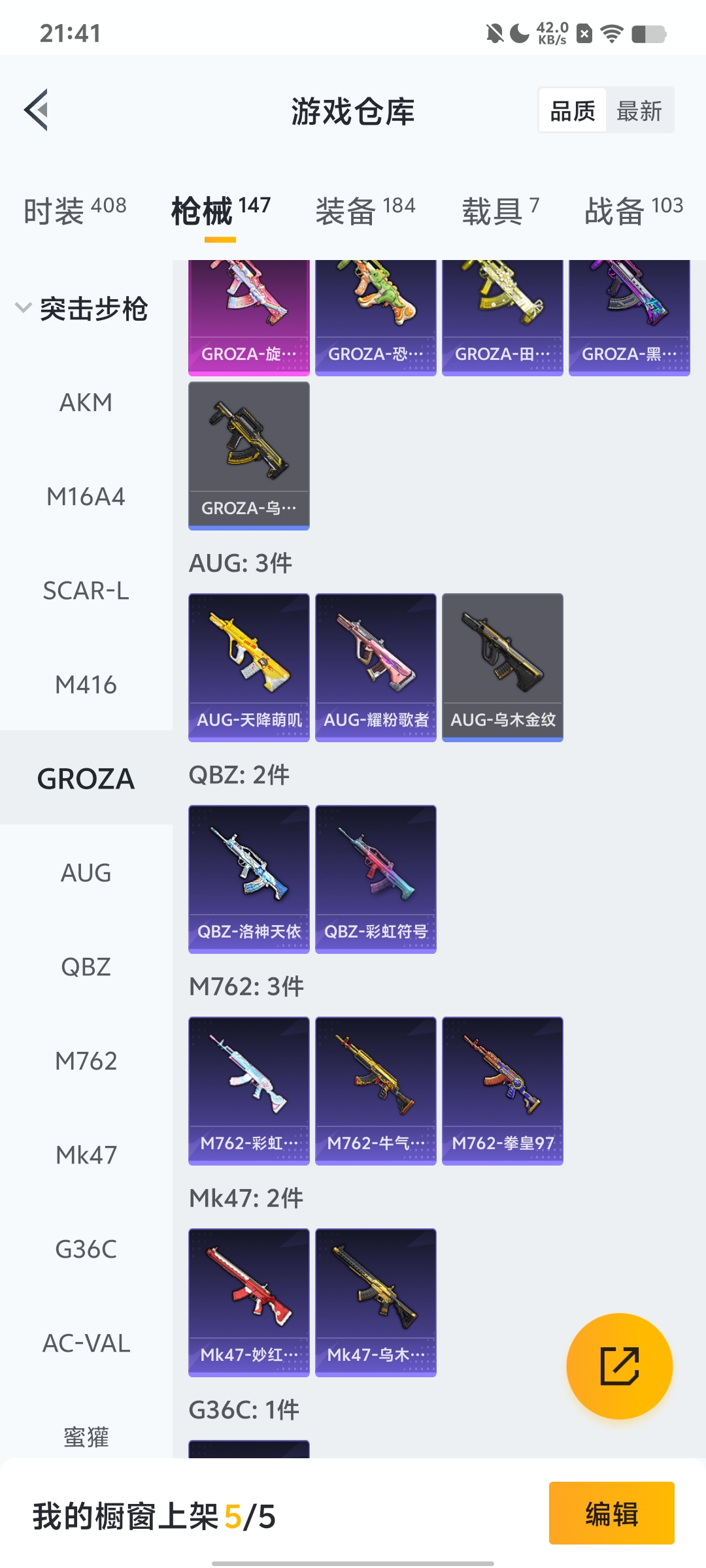Go back using the top-left arrow
The width and height of the screenshot is (706, 1568).
(37, 110)
